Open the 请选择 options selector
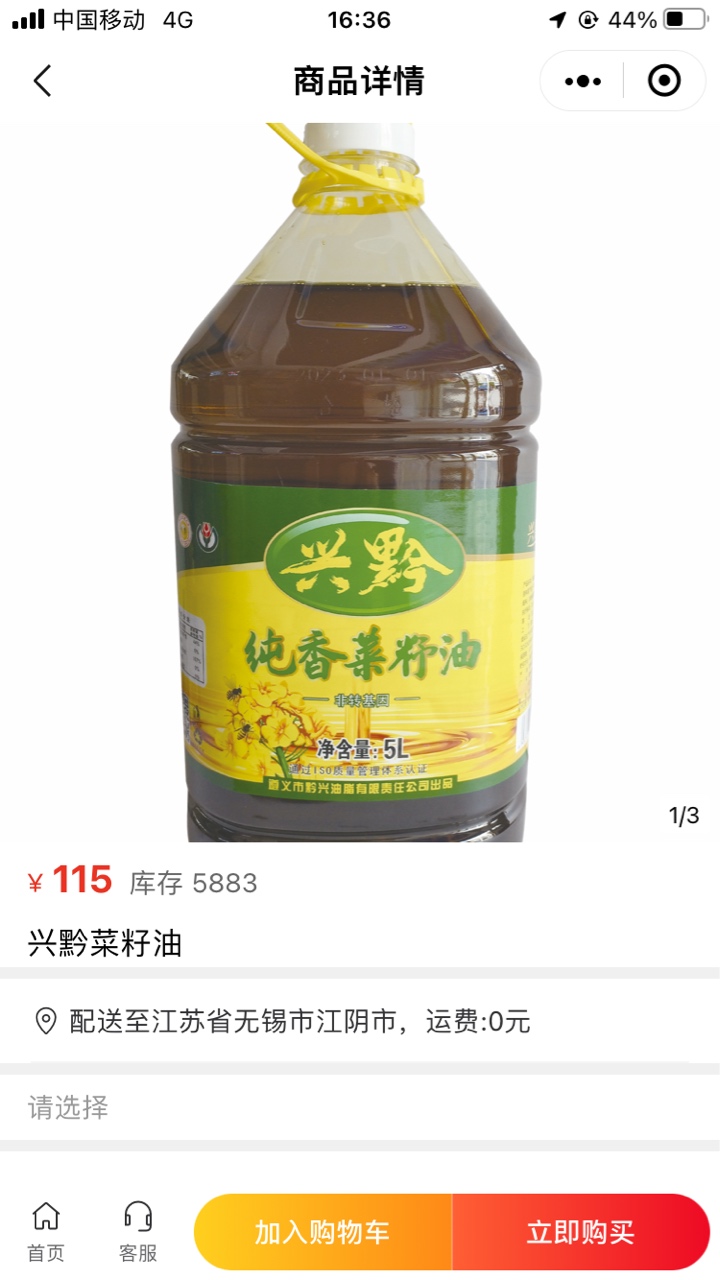 coord(360,1107)
